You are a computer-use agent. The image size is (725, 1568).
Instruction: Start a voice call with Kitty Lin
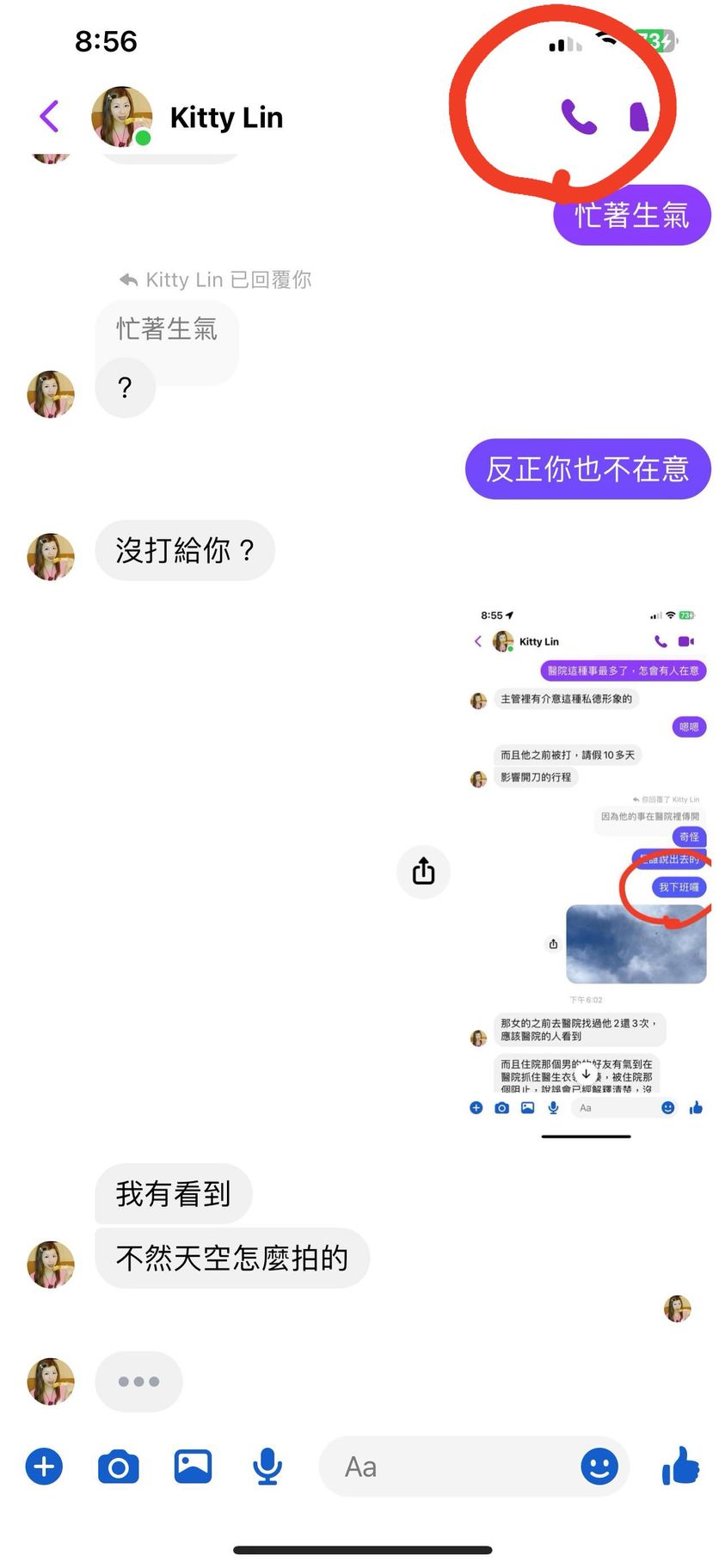coord(578,116)
